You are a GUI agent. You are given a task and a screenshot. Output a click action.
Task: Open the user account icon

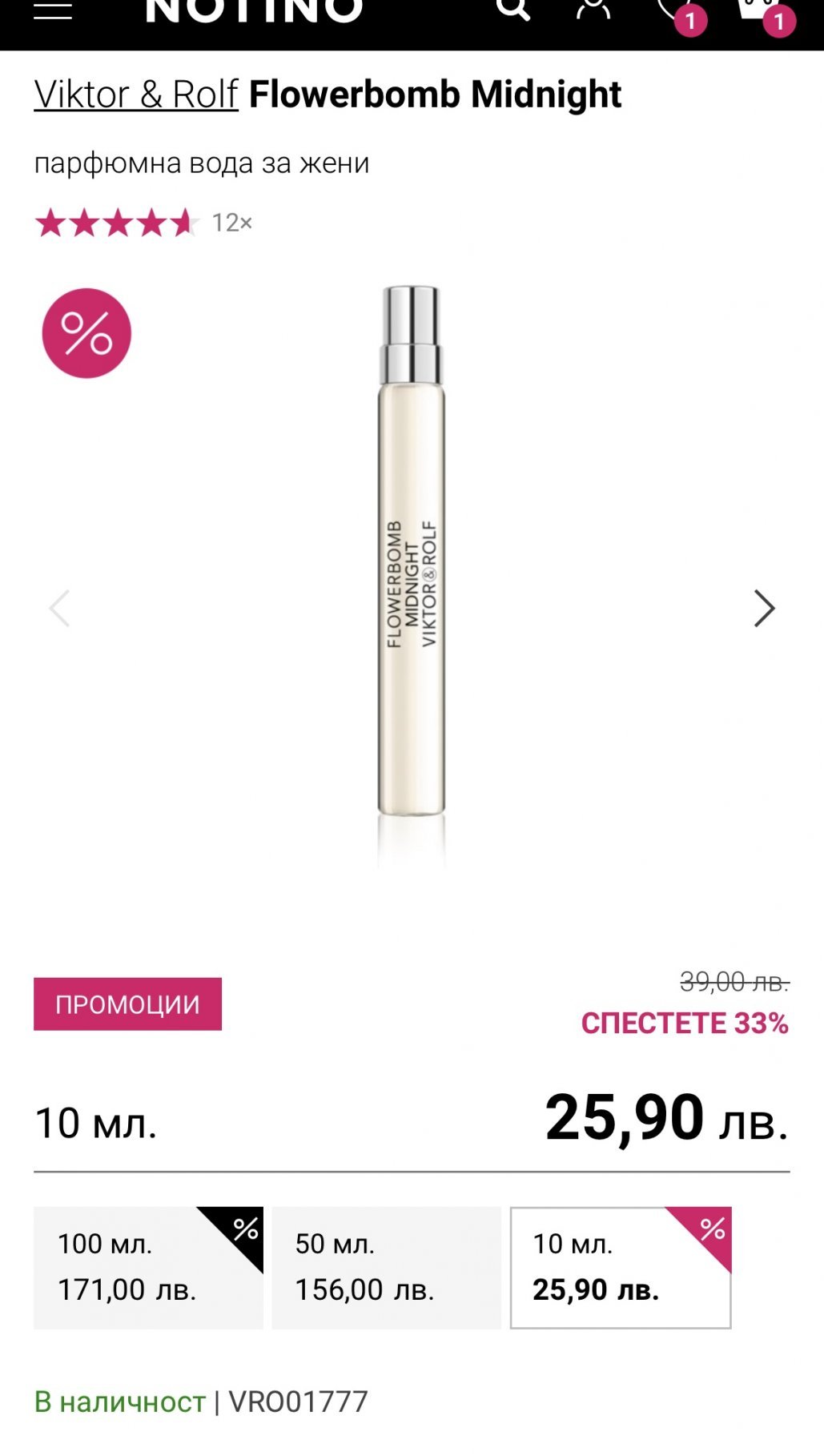[x=593, y=11]
